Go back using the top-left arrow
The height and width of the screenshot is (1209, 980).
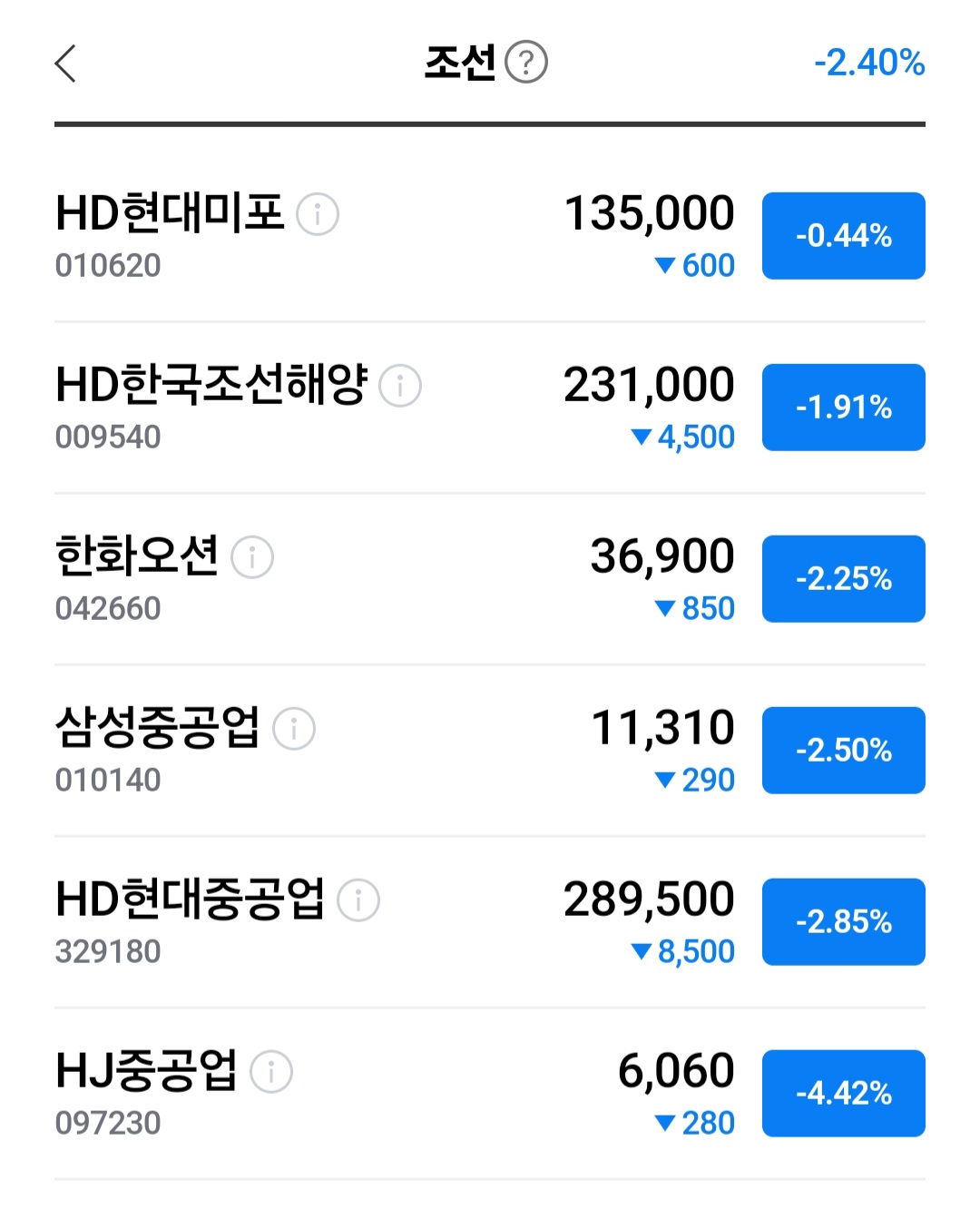pyautogui.click(x=65, y=64)
